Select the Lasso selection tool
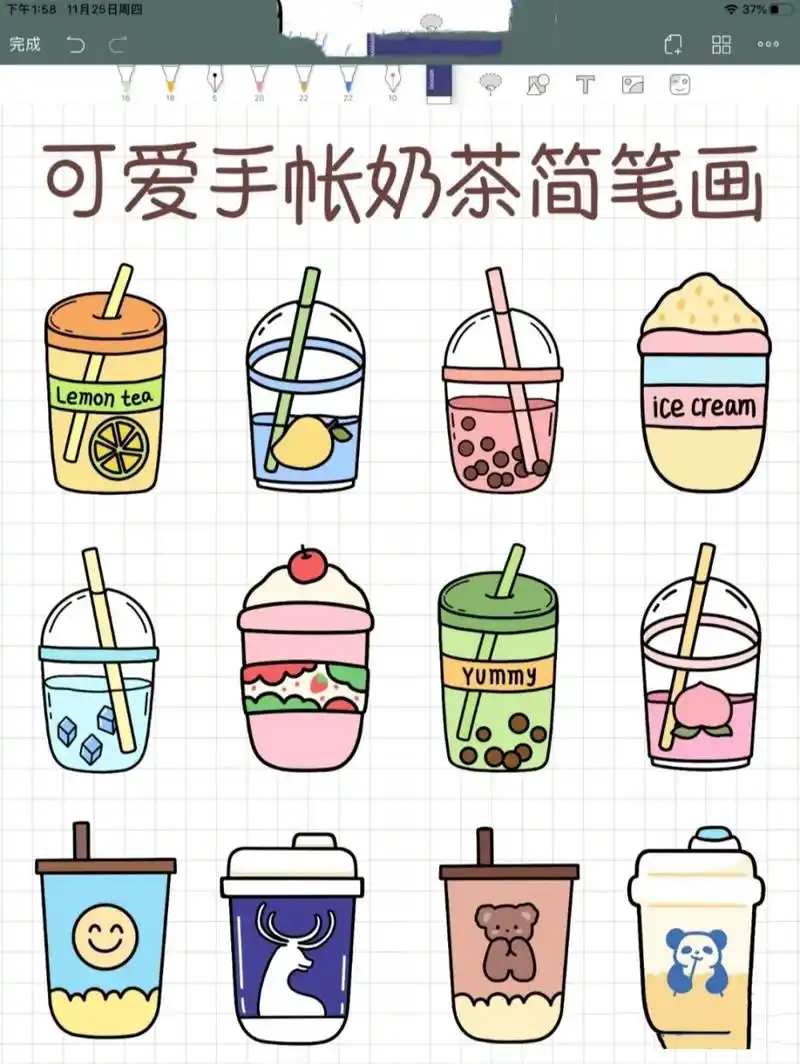800x1064 pixels. coord(492,85)
